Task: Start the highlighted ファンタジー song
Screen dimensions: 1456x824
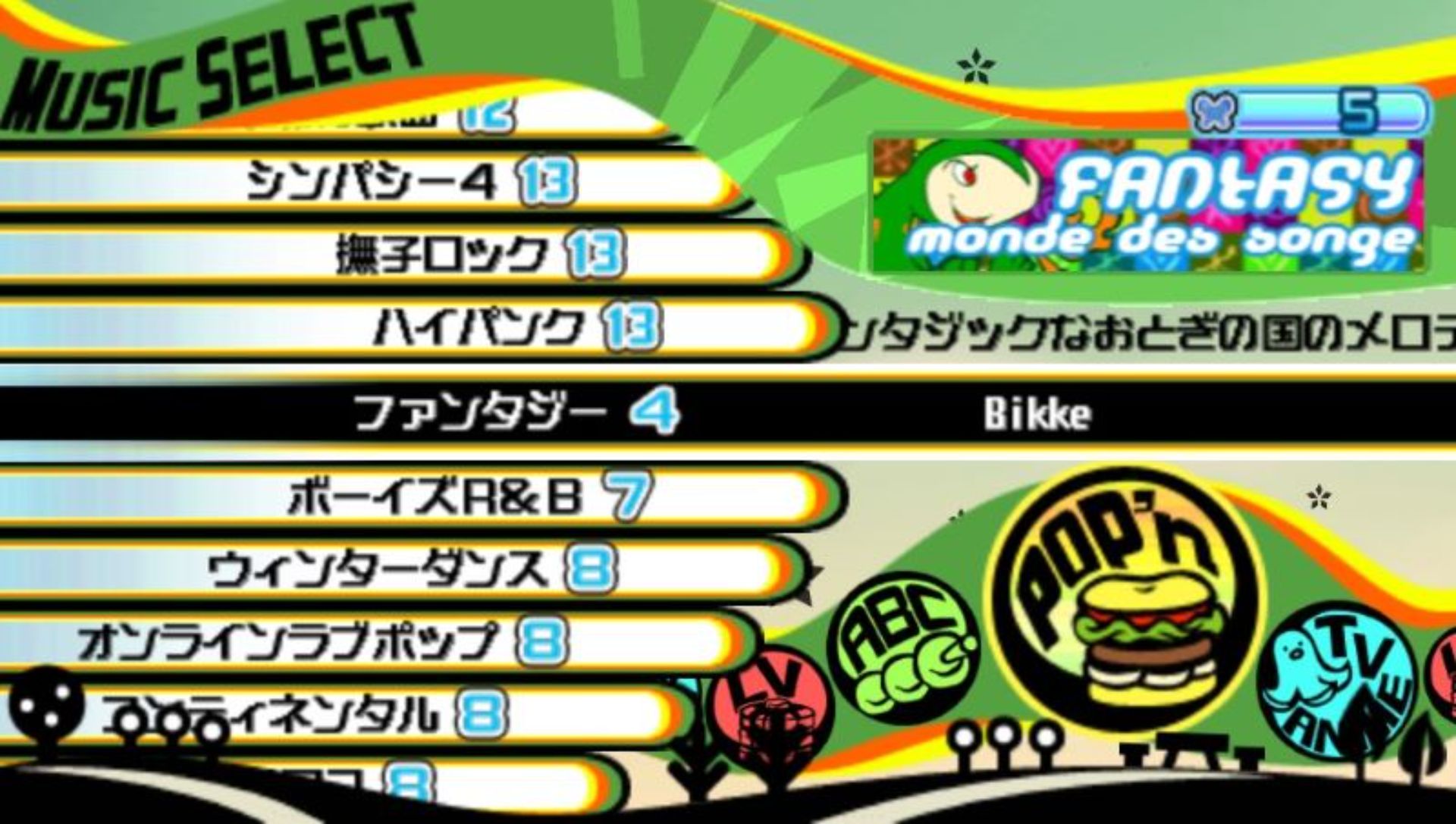Action: 516,413
